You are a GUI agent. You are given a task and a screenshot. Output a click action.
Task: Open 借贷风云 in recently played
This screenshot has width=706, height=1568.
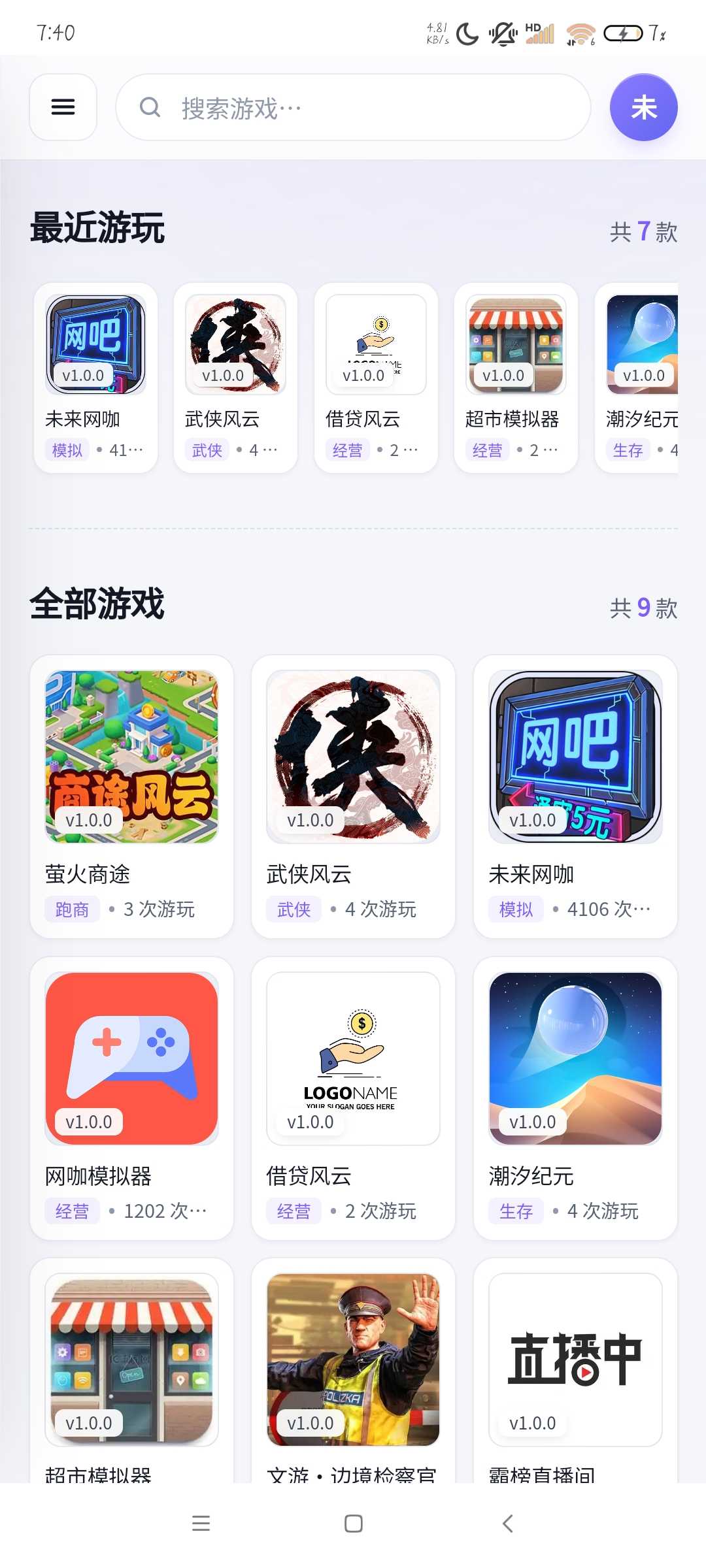(376, 378)
